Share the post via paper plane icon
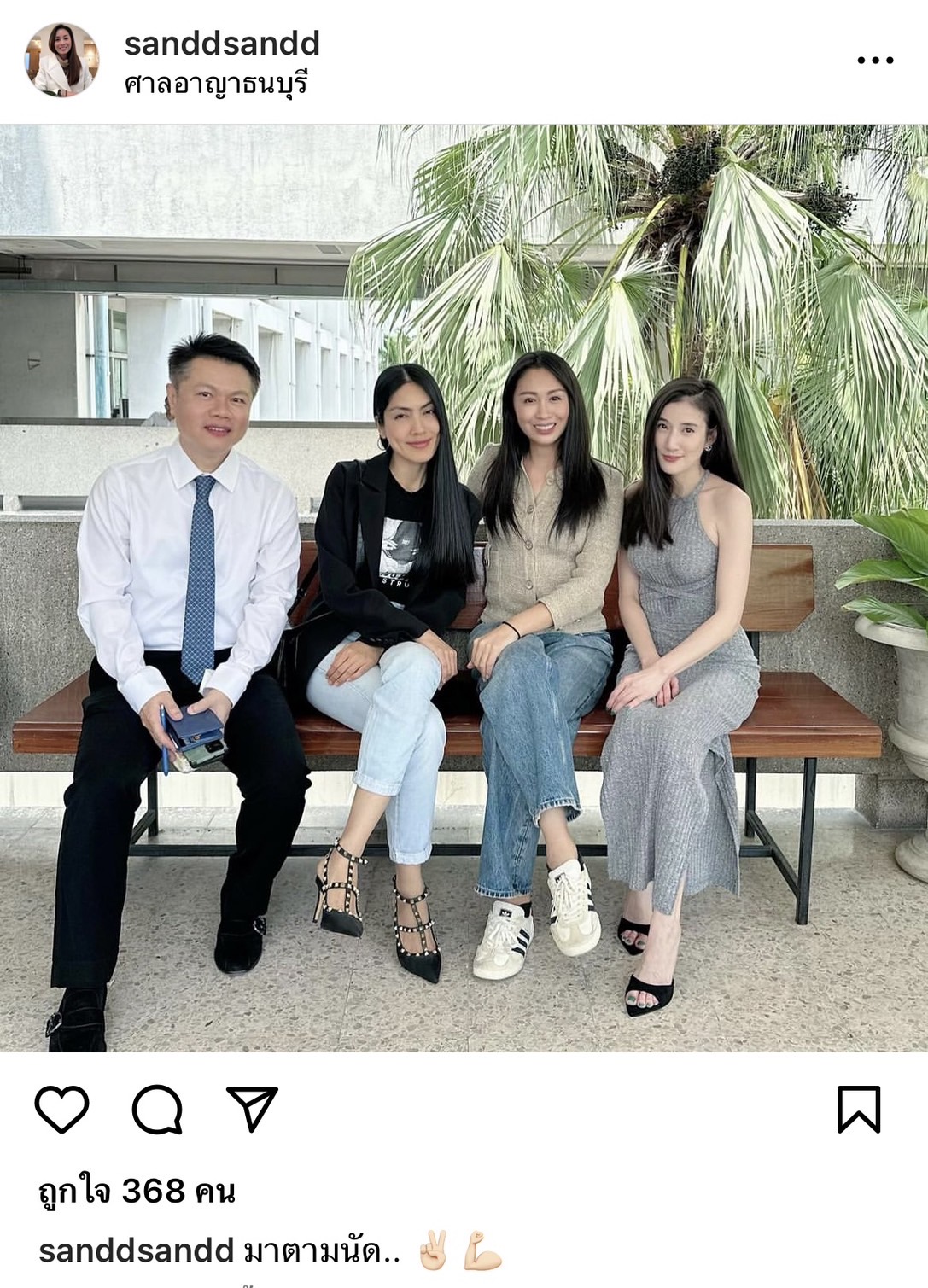 coord(252,1109)
